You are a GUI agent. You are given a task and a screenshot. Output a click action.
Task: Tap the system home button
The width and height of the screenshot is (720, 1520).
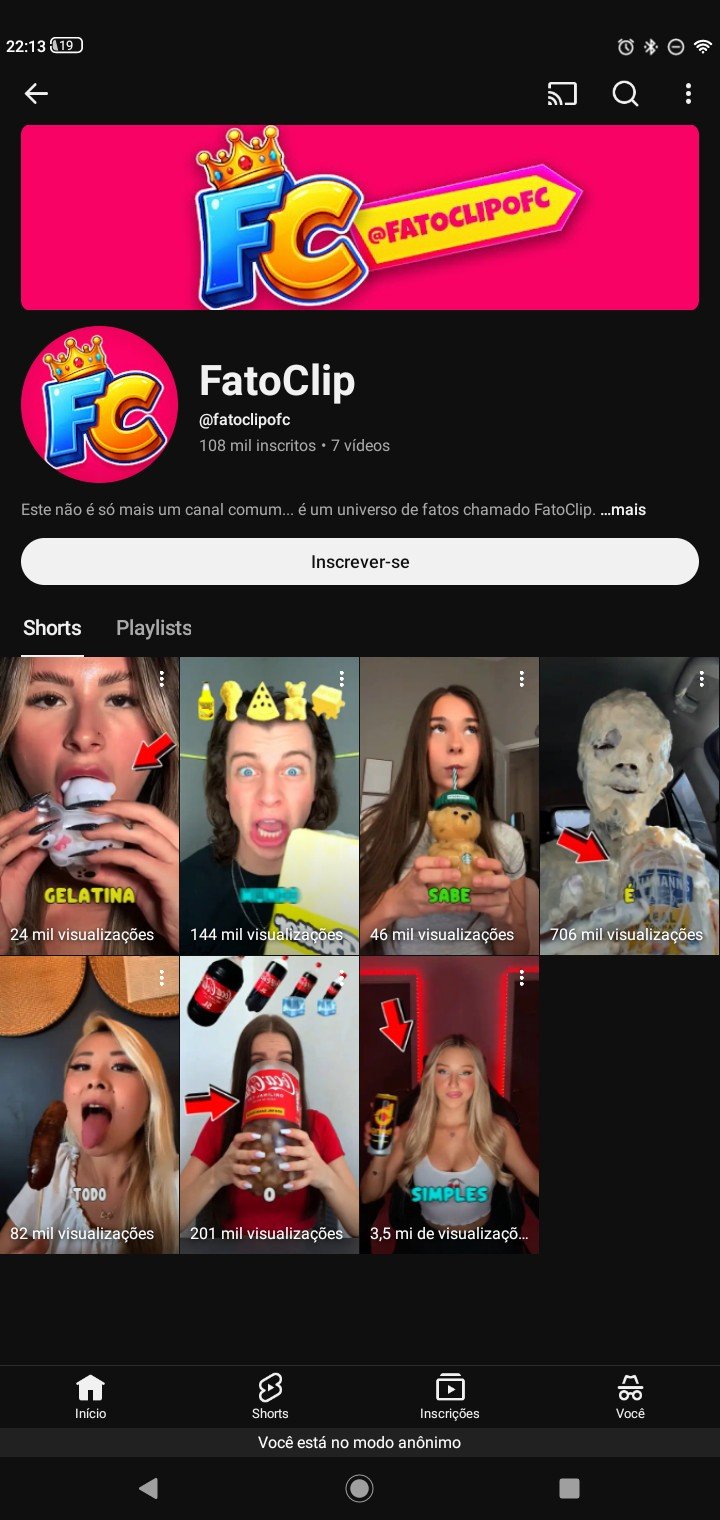(359, 1489)
